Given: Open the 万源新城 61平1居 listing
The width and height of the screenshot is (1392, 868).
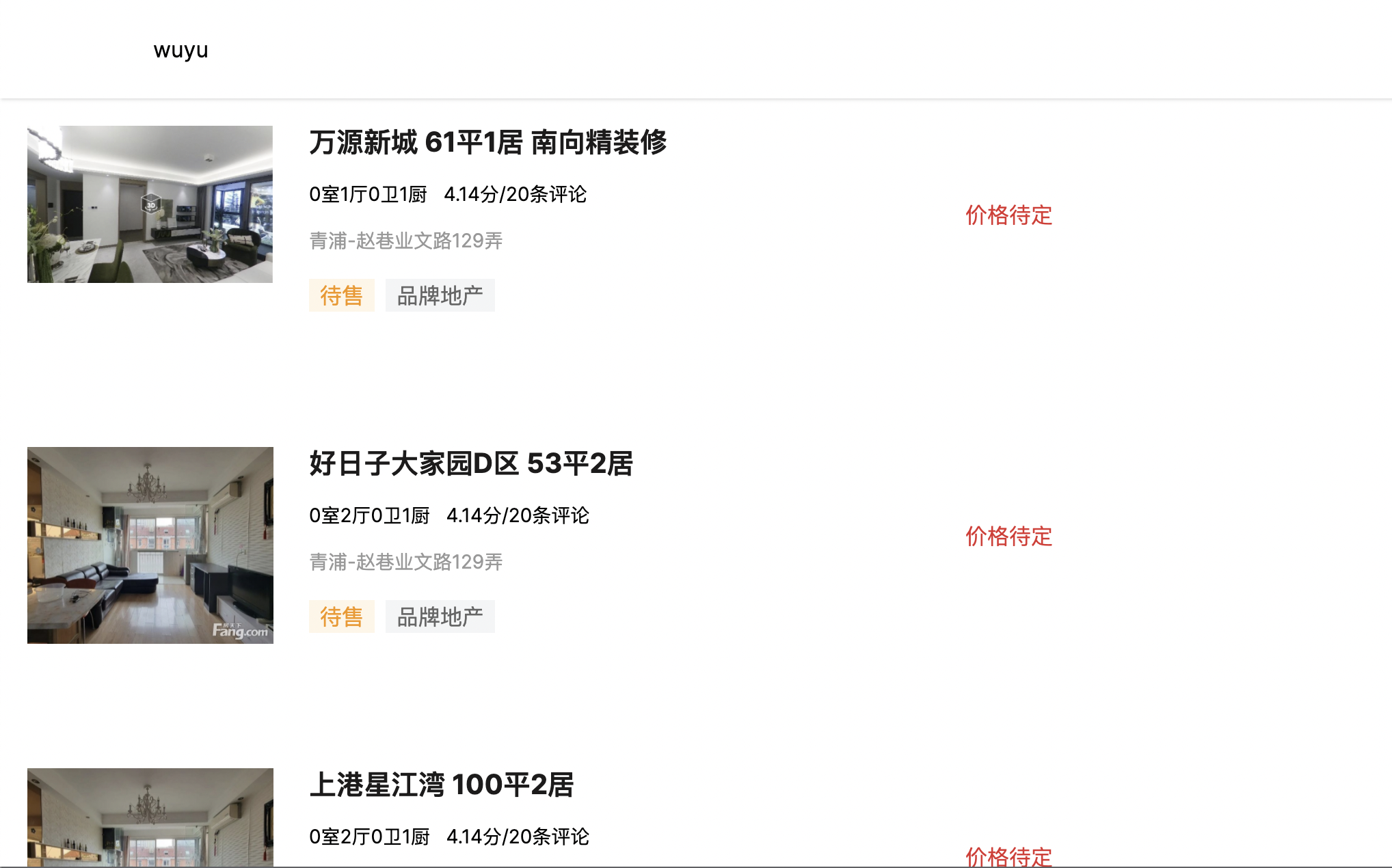Looking at the screenshot, I should [x=487, y=142].
